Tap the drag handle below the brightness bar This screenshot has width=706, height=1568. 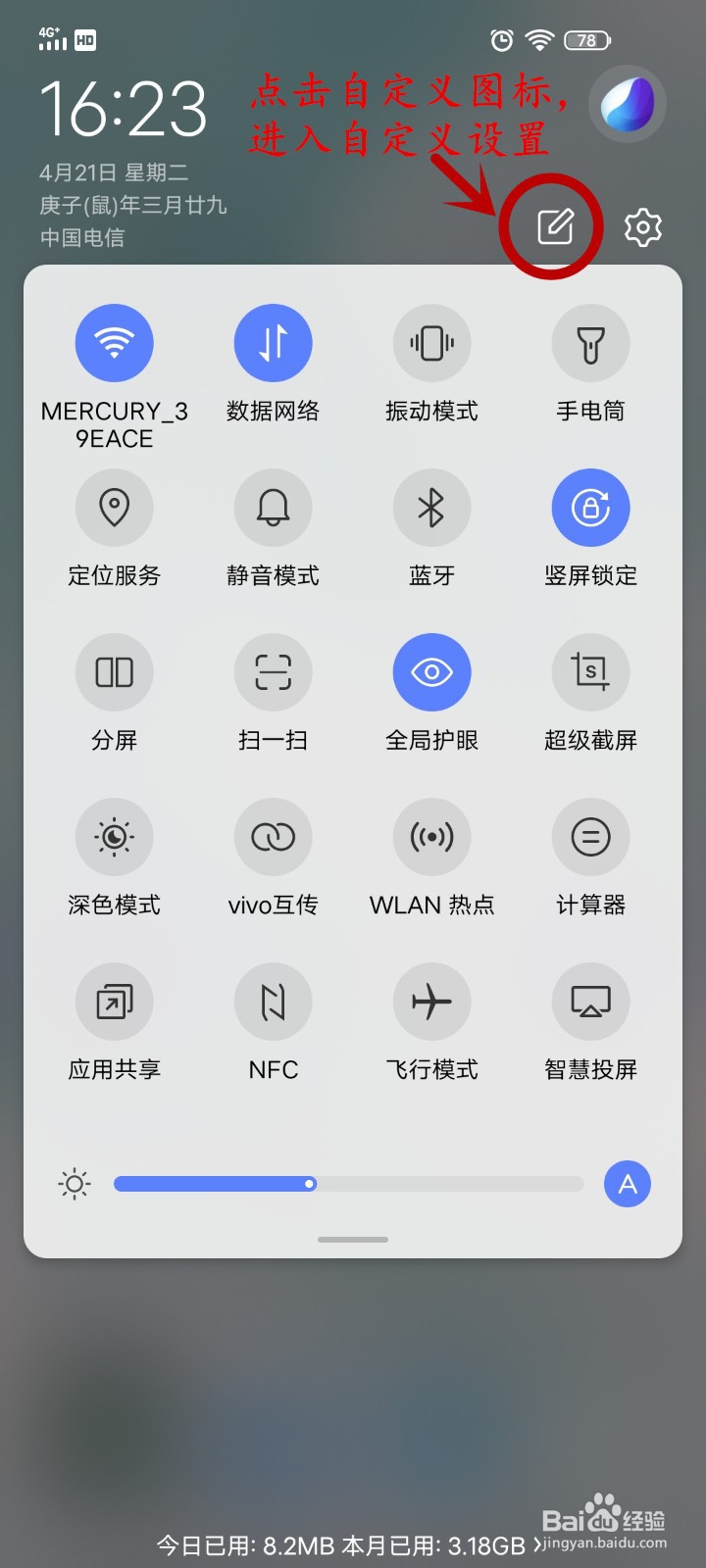(352, 1239)
